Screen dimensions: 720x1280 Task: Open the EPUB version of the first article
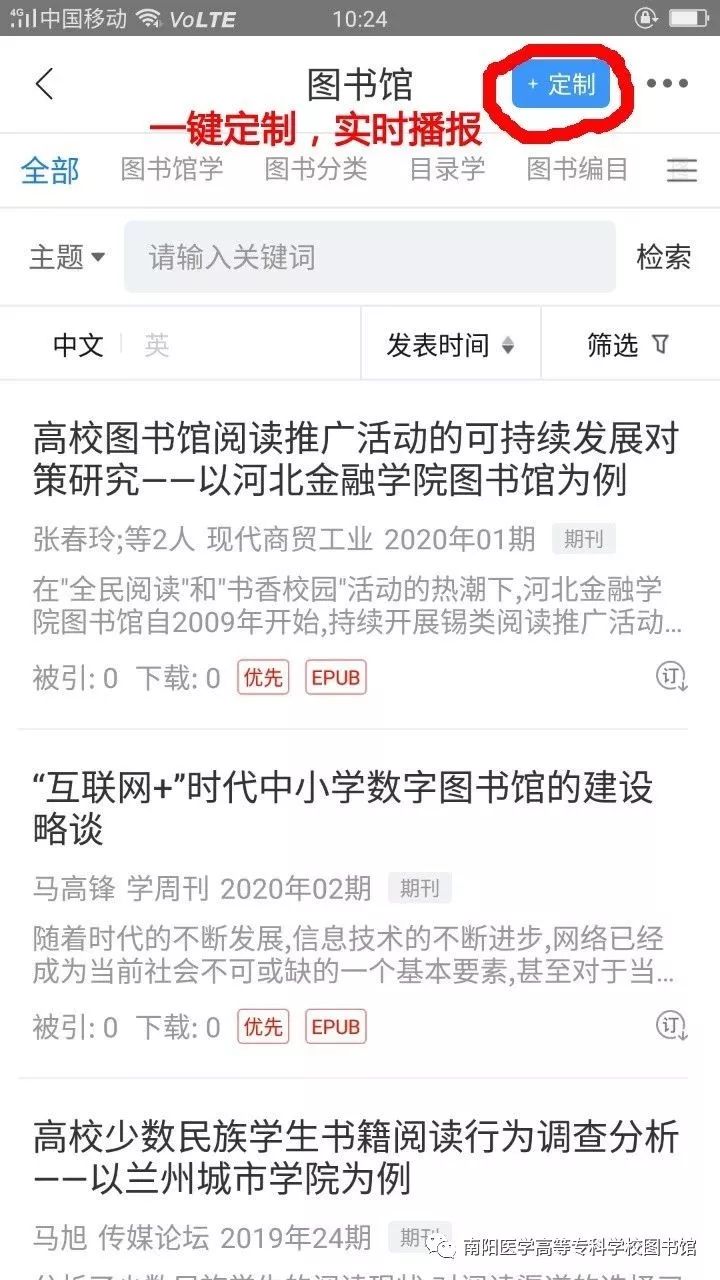(x=335, y=677)
